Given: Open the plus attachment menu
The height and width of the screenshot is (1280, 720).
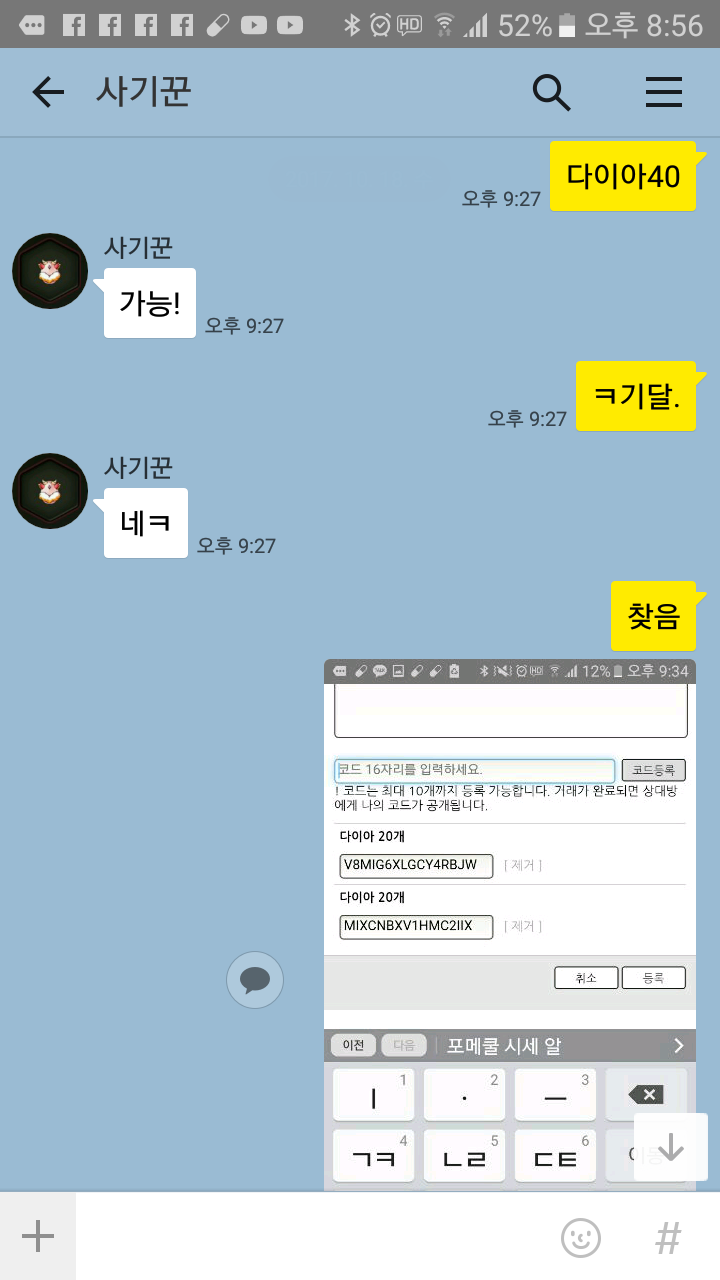Looking at the screenshot, I should click(38, 1237).
